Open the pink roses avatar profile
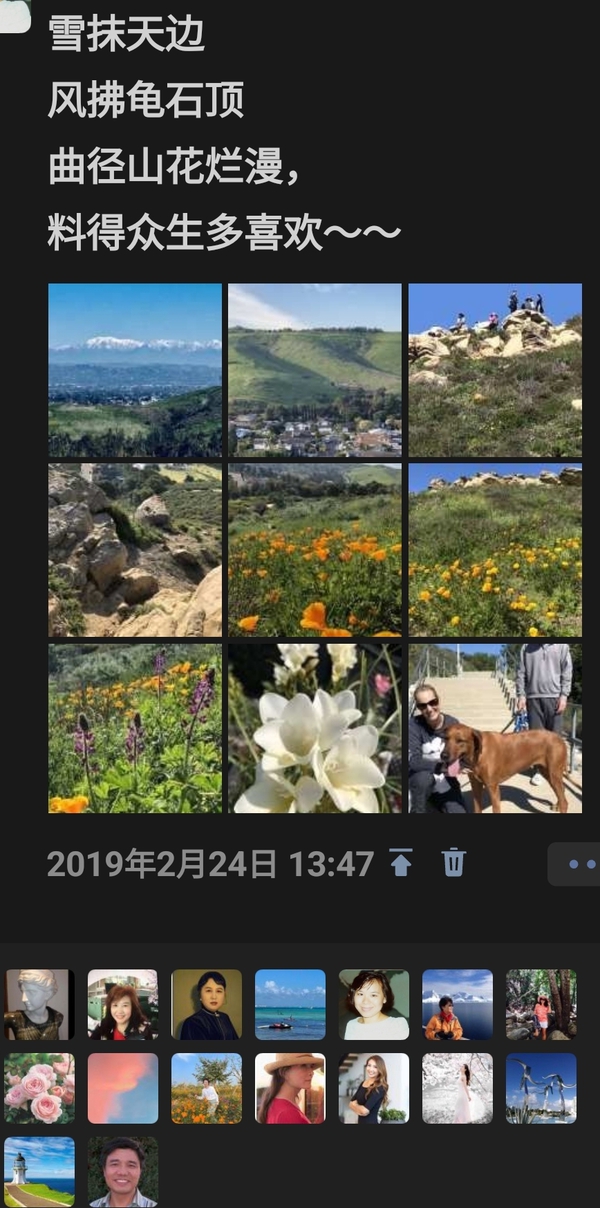600x1208 pixels. 39,1088
